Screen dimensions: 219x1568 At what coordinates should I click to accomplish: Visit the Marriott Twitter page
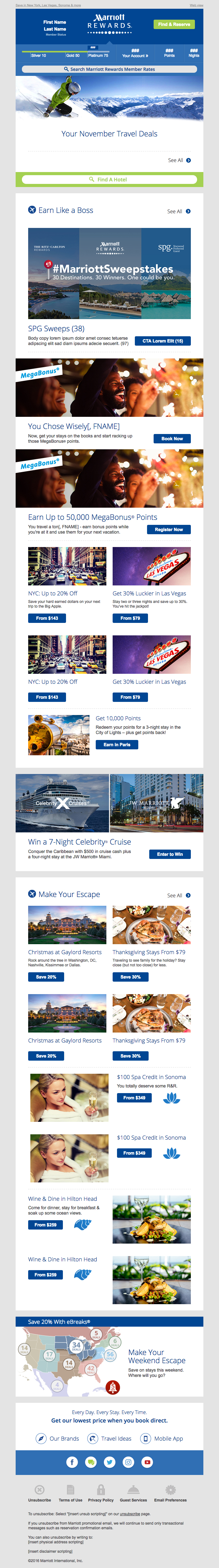pyautogui.click(x=110, y=1462)
